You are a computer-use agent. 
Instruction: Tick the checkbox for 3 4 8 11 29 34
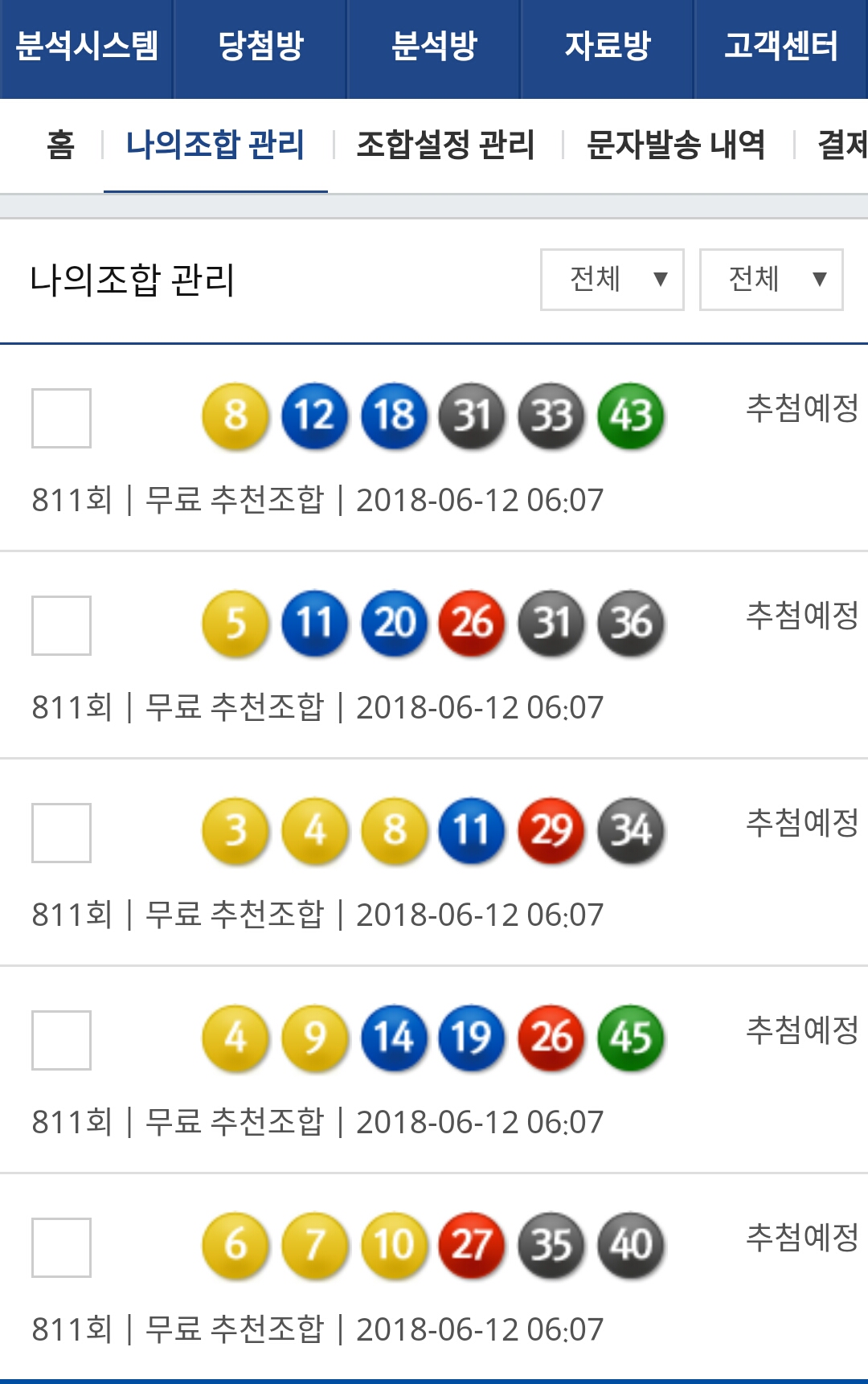point(61,833)
